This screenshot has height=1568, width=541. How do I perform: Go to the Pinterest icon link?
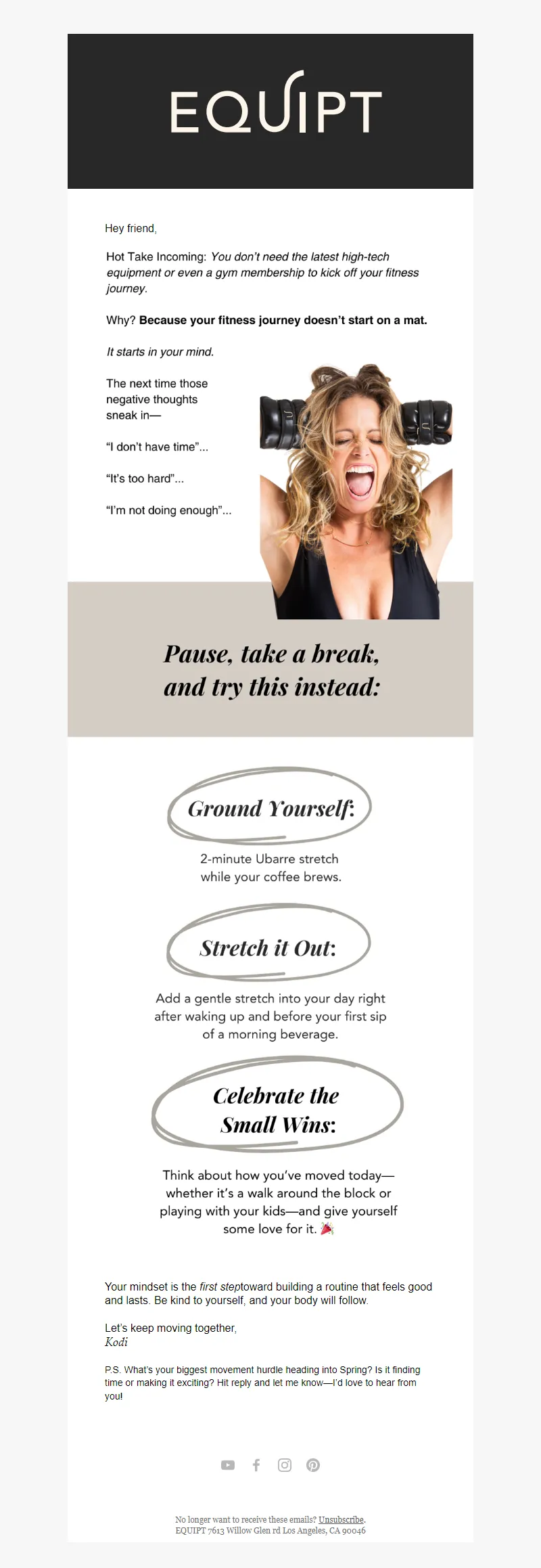pos(313,1465)
